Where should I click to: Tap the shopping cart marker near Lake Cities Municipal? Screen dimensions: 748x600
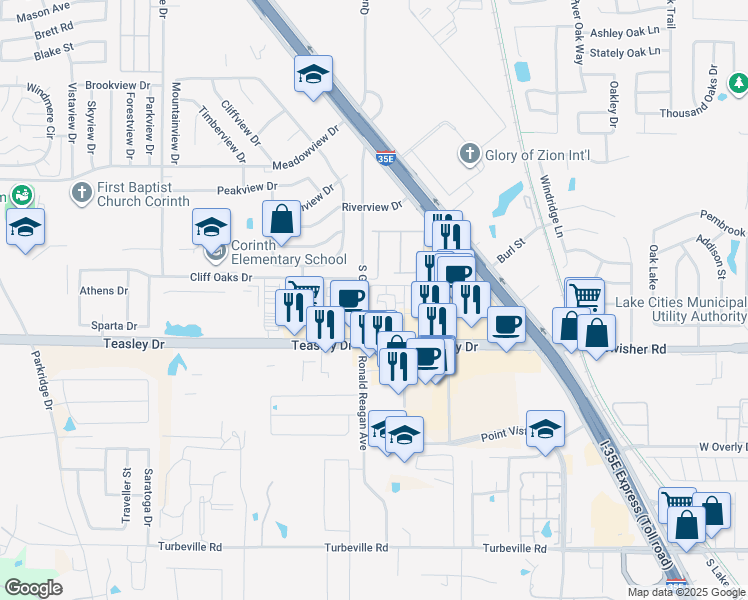pos(585,296)
